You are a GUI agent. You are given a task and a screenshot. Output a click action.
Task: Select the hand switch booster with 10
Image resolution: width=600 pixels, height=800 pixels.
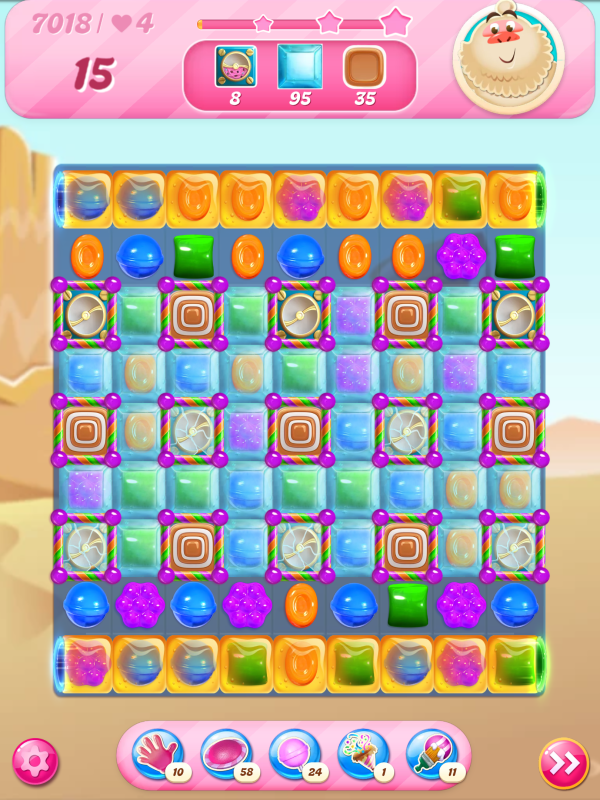click(x=157, y=755)
